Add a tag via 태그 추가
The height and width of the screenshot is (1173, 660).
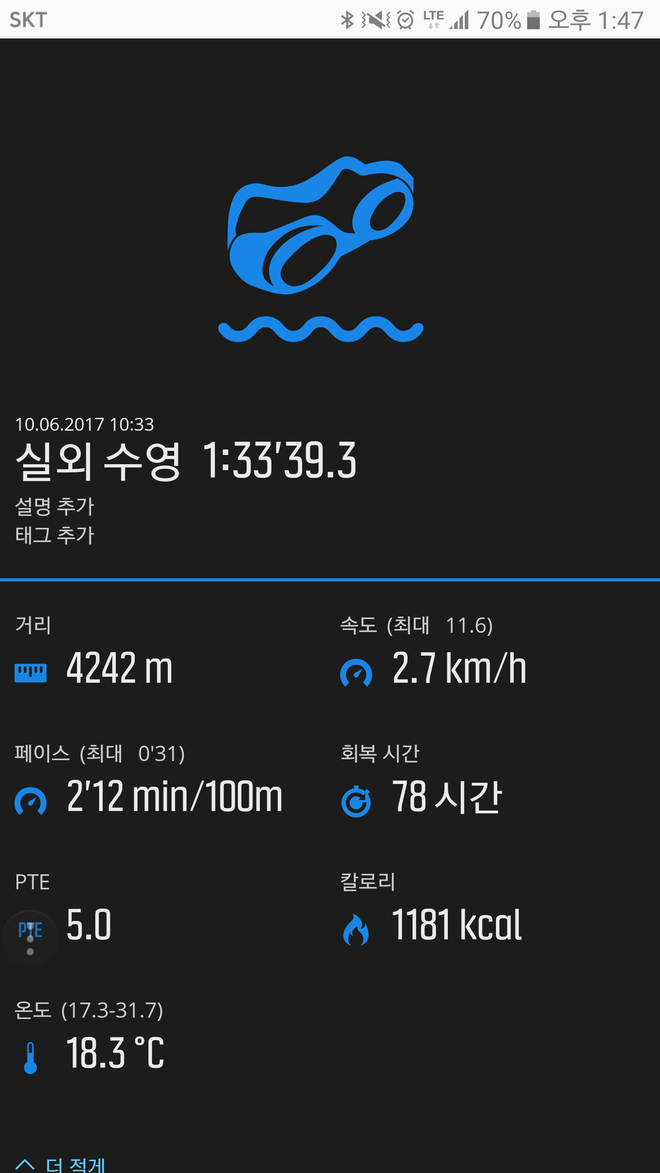[x=55, y=535]
